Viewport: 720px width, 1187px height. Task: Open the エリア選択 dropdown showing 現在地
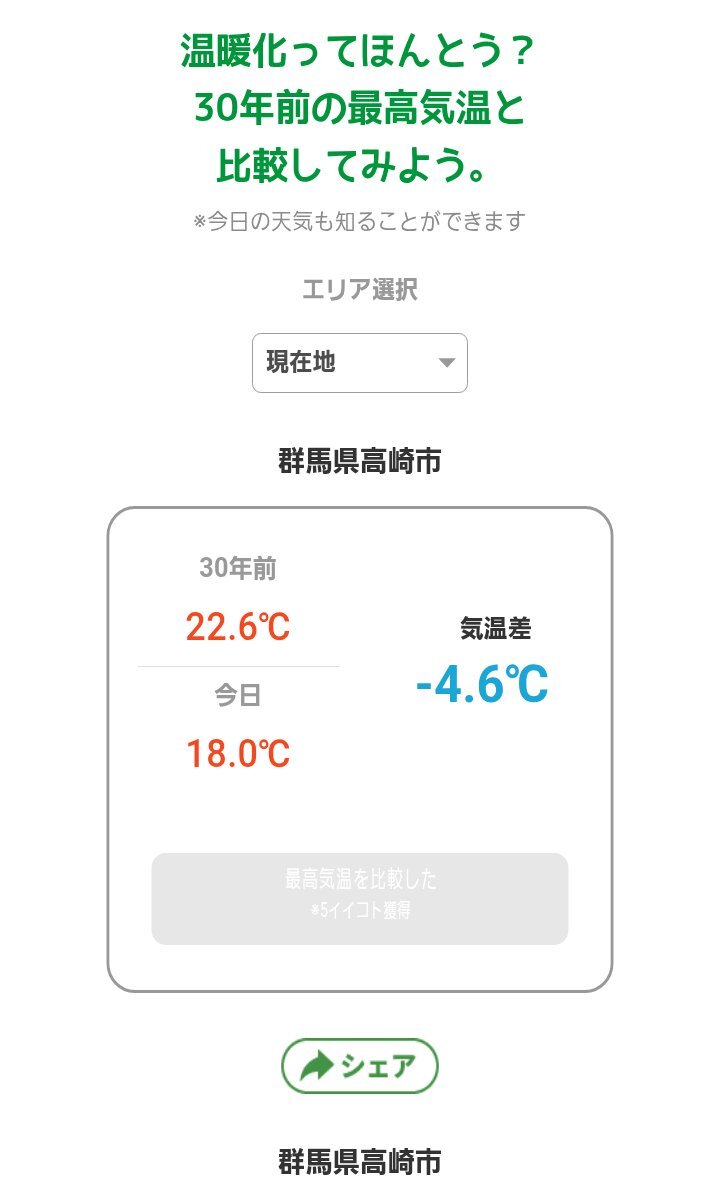[x=359, y=363]
